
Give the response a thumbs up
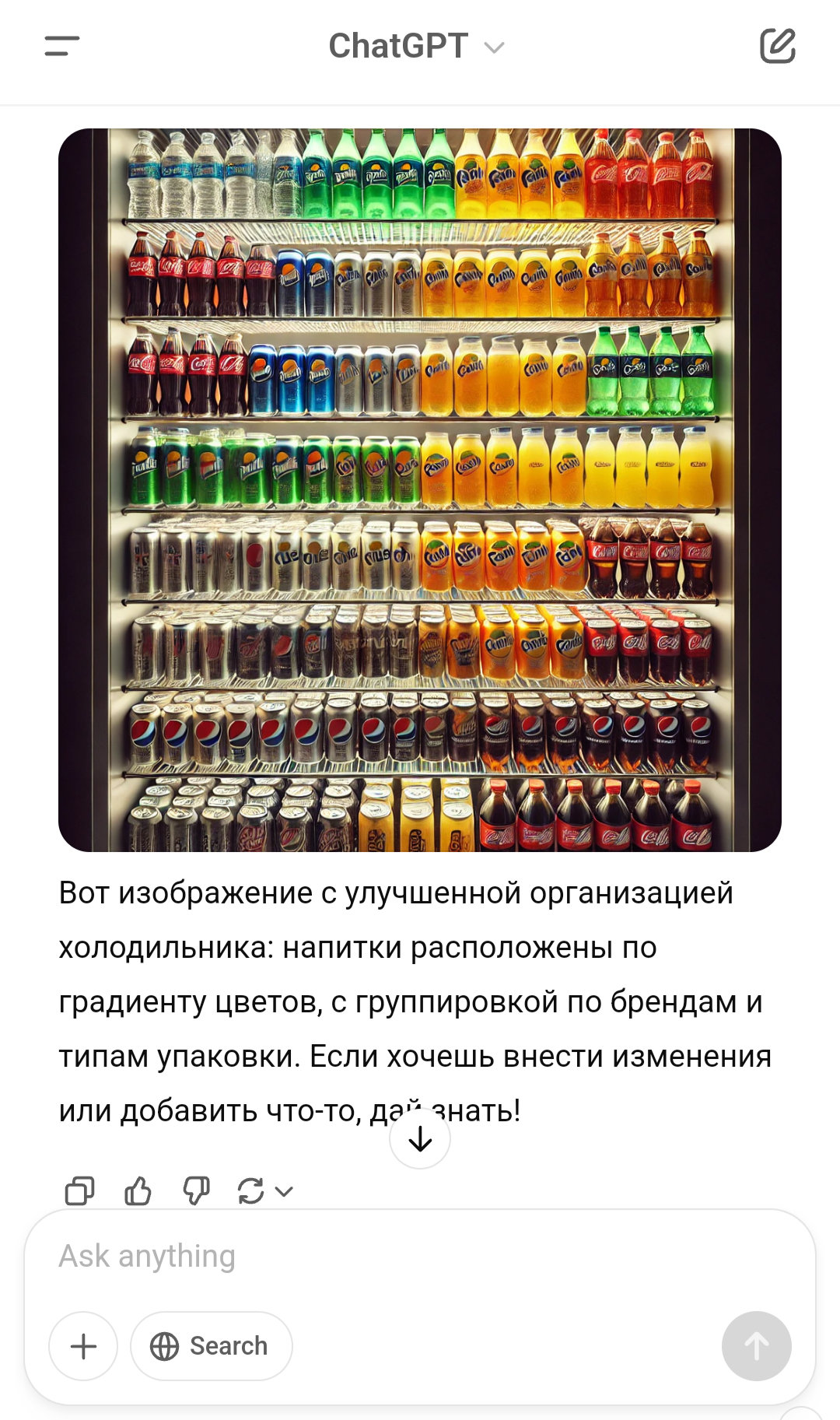pyautogui.click(x=138, y=1190)
